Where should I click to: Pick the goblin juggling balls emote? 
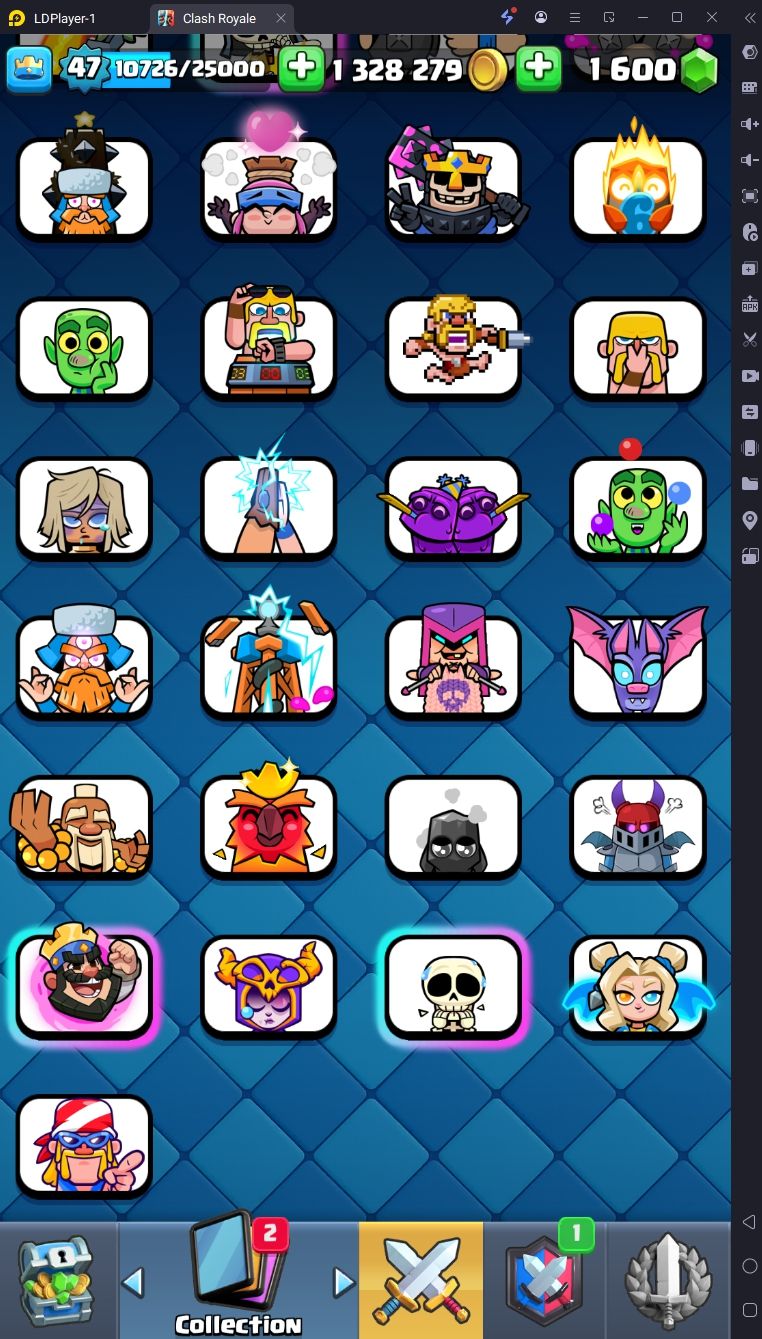coord(637,506)
